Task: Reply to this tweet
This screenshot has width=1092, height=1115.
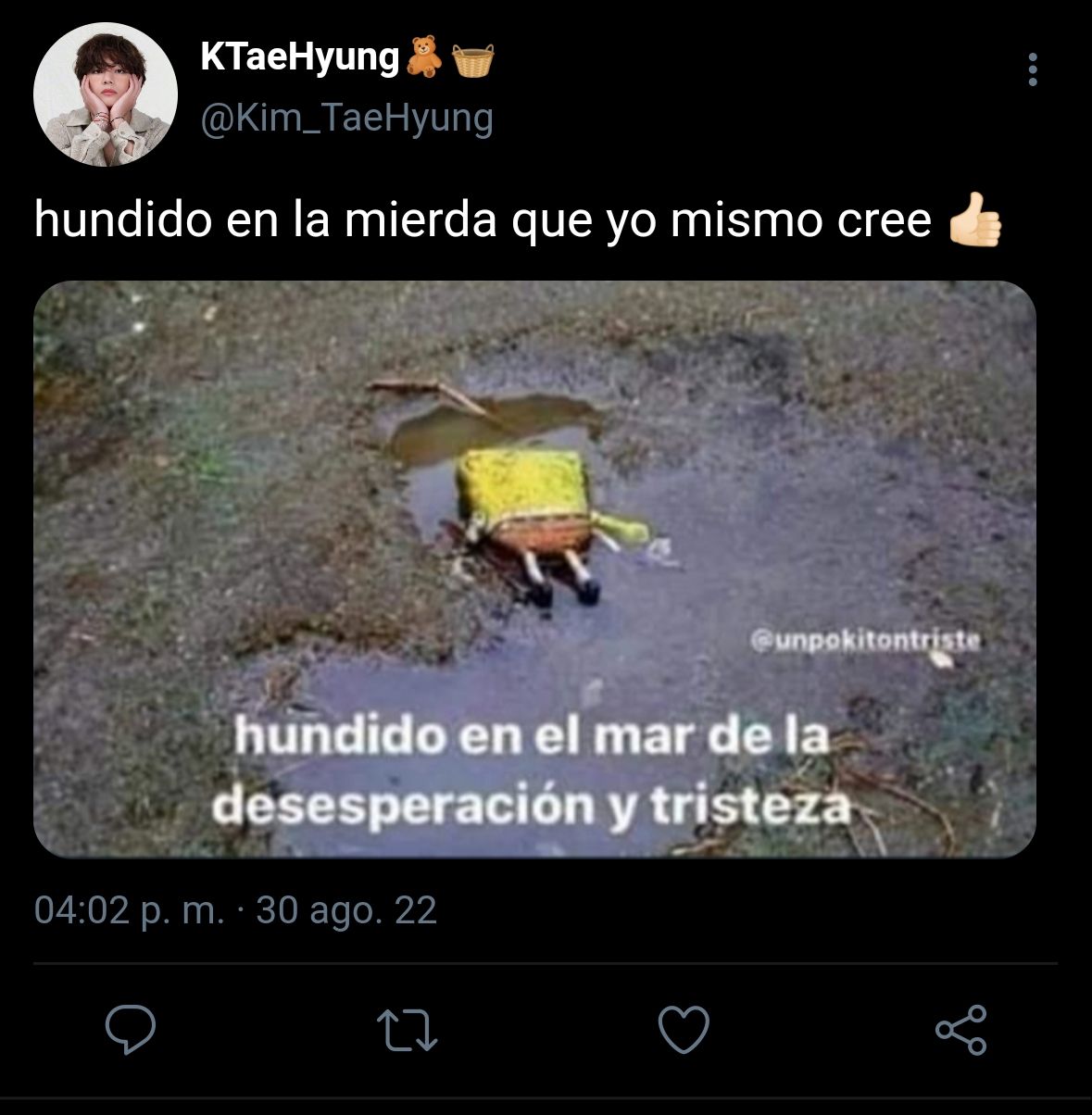Action: 130,1029
